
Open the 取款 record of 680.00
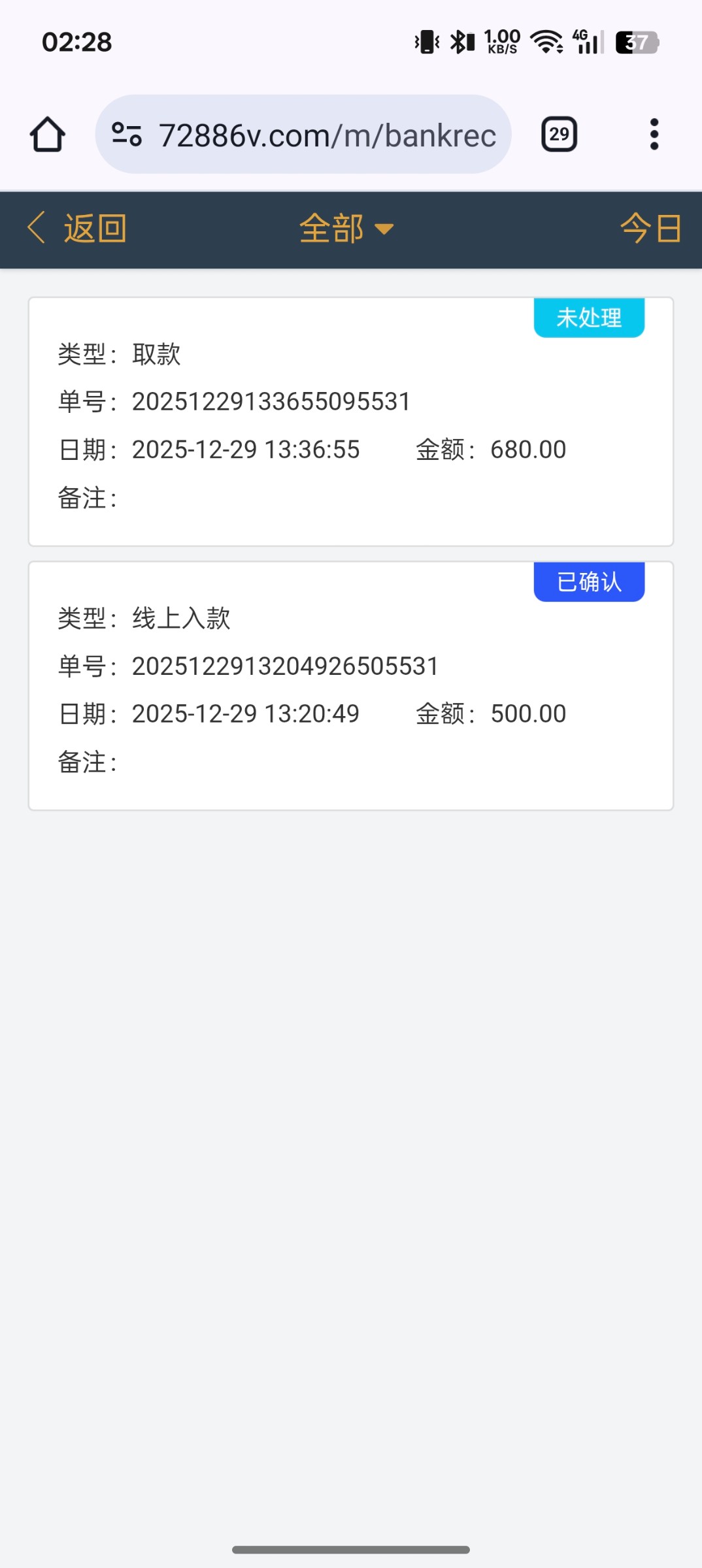[350, 422]
